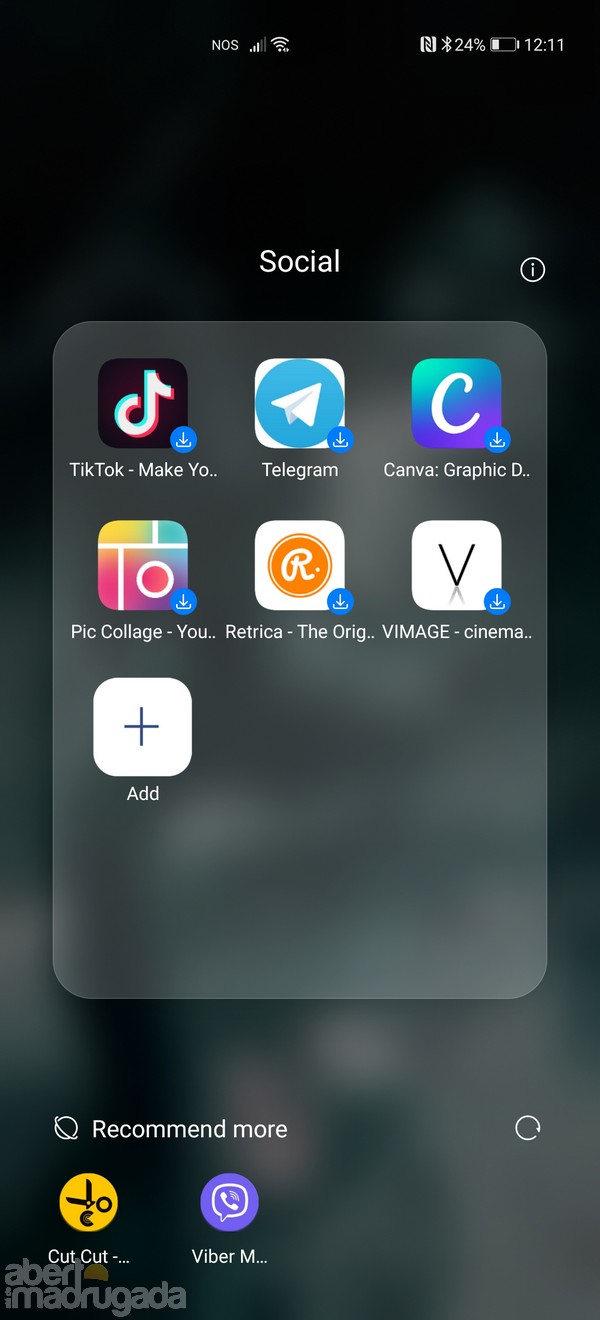Open the Retrica camera app
The image size is (600, 1320).
[300, 566]
